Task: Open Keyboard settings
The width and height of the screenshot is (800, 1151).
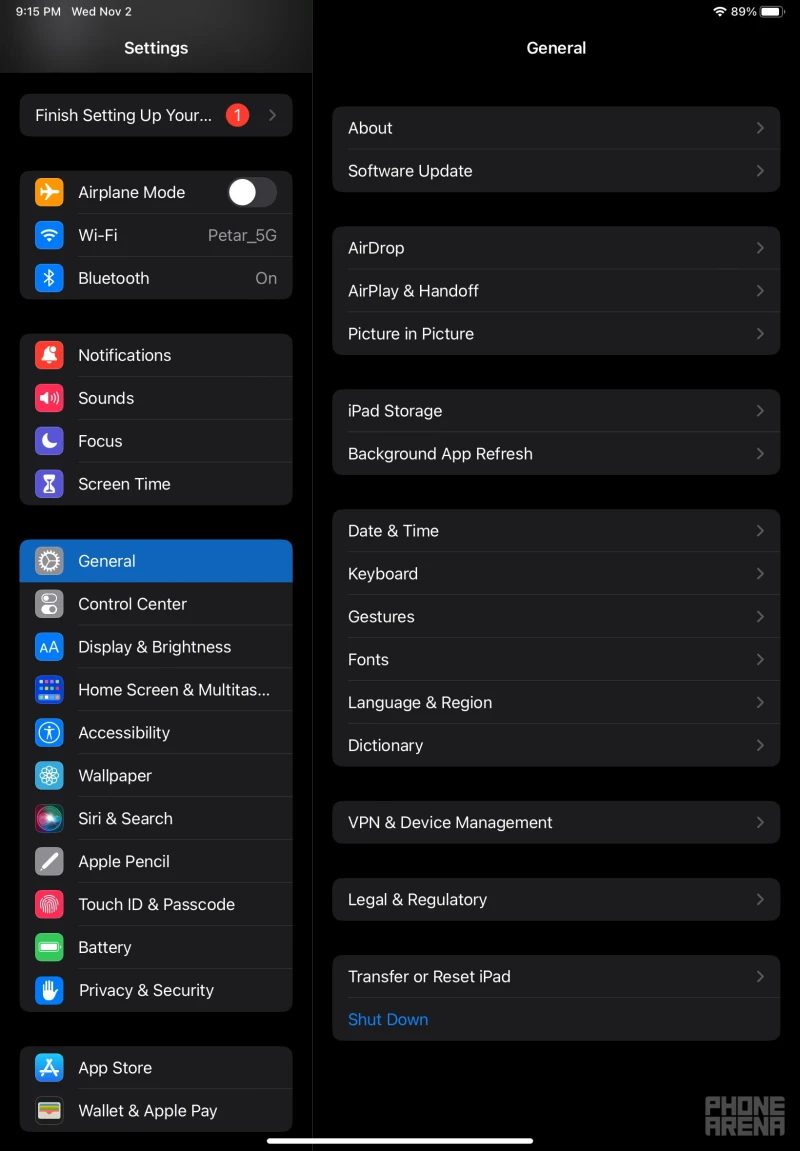Action: point(555,574)
